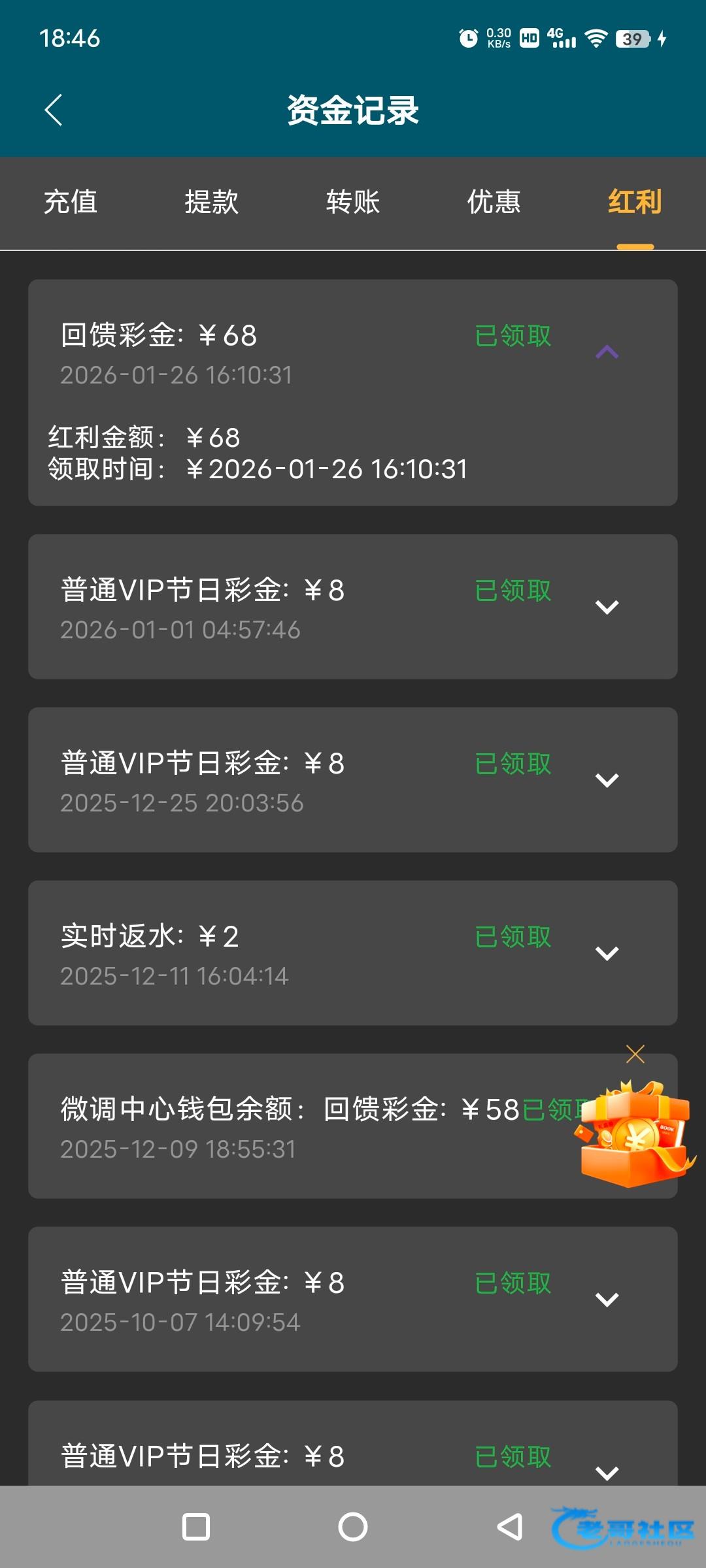706x1568 pixels.
Task: Expand VIP节日彩金 record dated 2026-01-01
Action: click(x=607, y=607)
